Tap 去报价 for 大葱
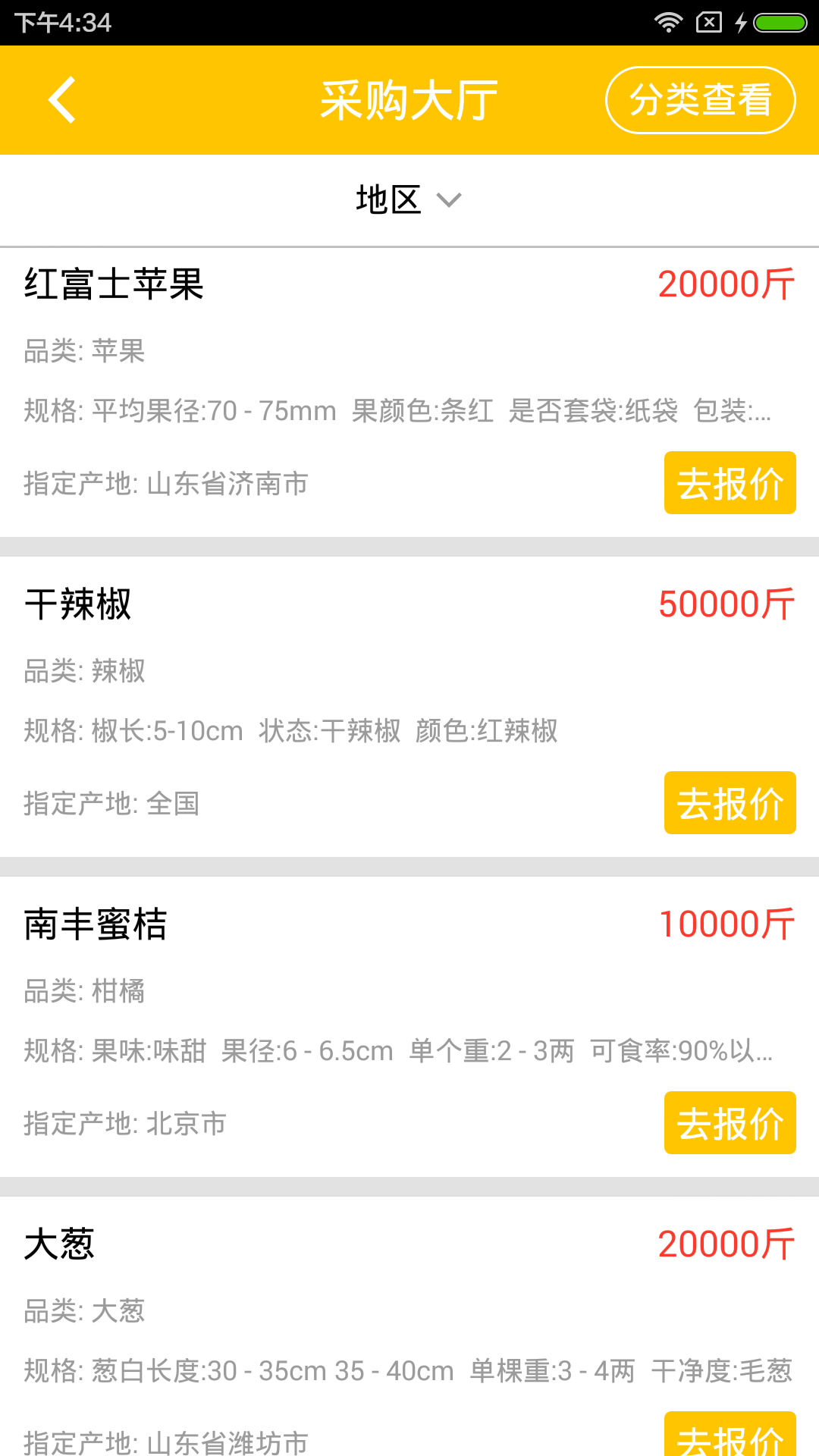Image resolution: width=819 pixels, height=1456 pixels. point(730,1436)
